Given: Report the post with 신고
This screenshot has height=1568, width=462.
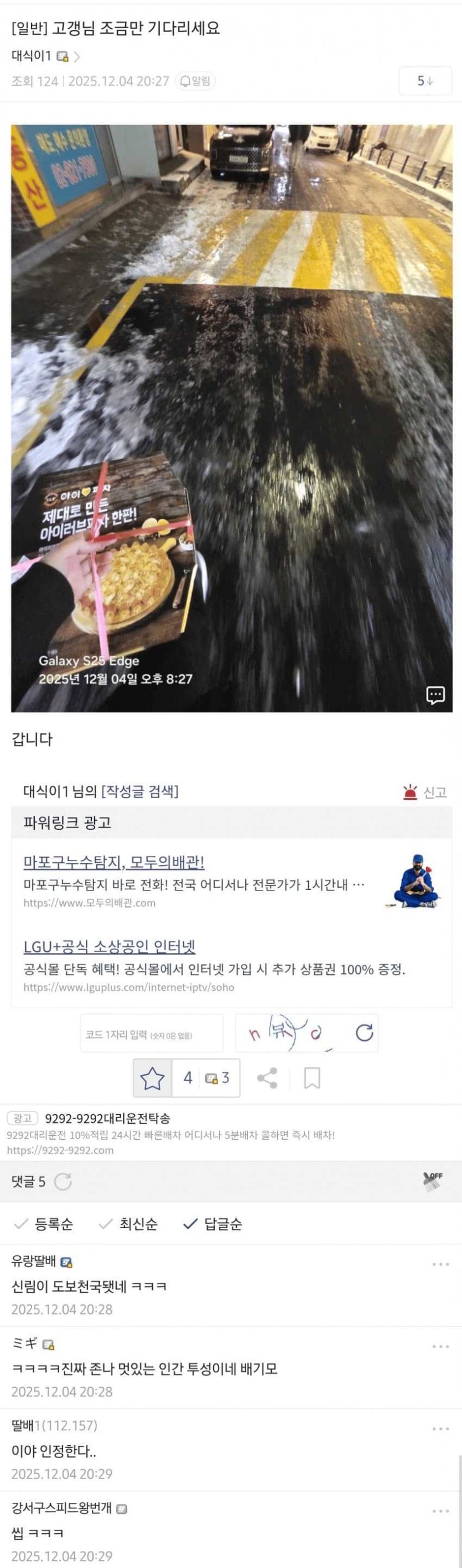Looking at the screenshot, I should click(425, 792).
